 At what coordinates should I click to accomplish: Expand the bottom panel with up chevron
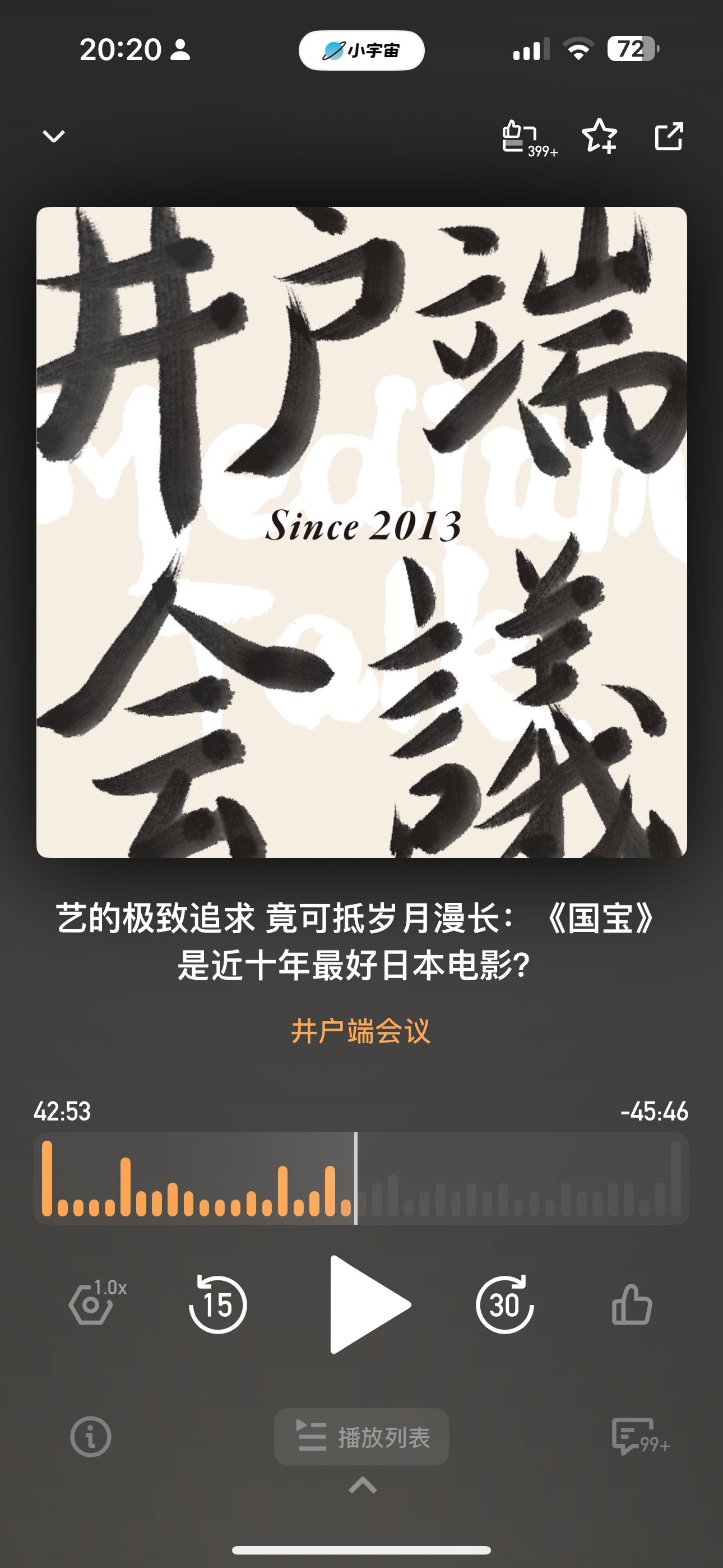363,1486
